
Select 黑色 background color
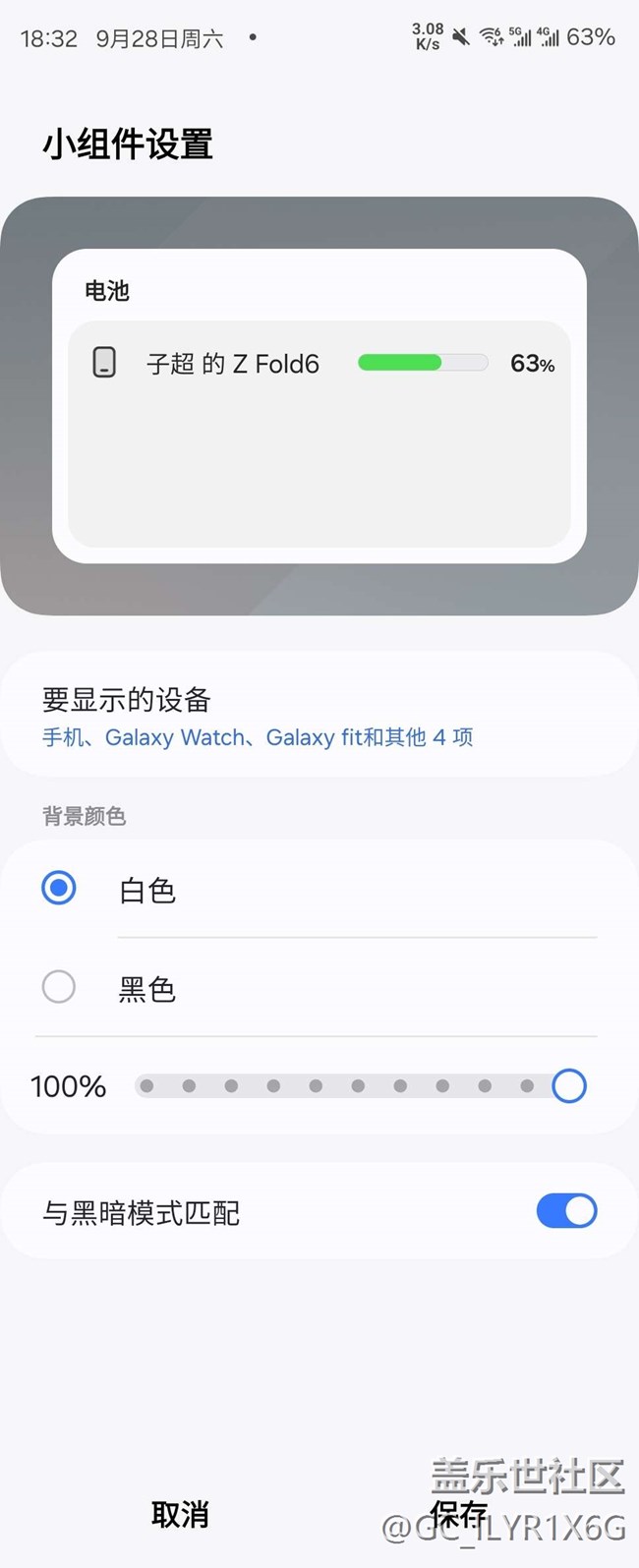tap(319, 987)
